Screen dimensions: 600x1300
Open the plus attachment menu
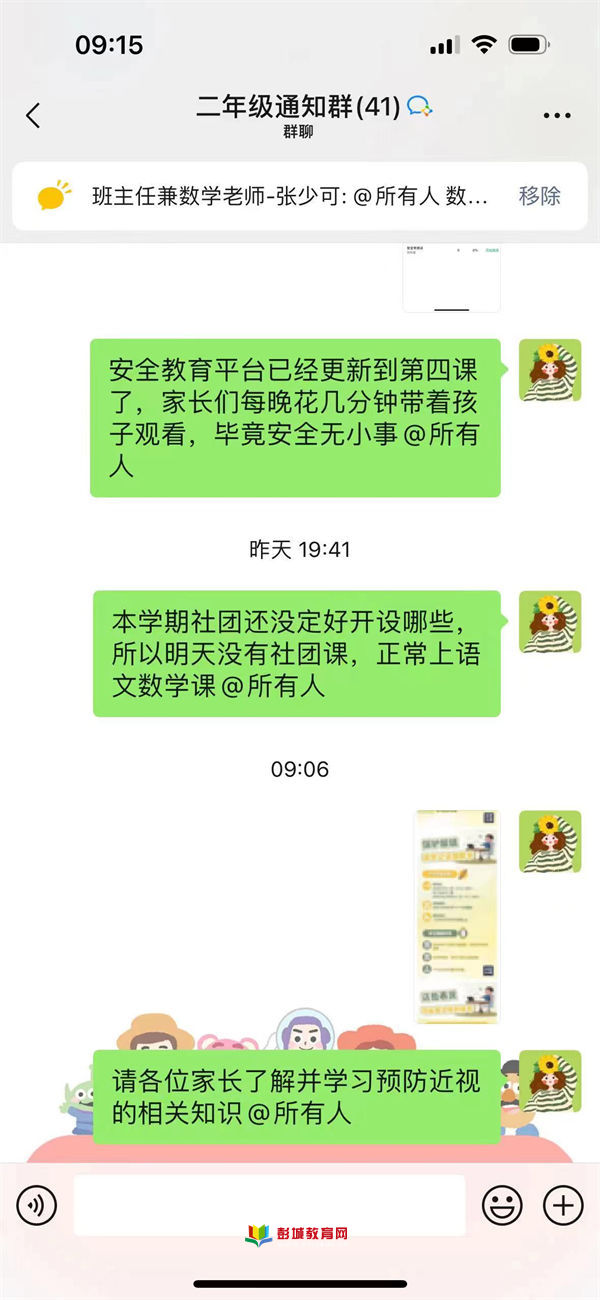[x=563, y=1205]
